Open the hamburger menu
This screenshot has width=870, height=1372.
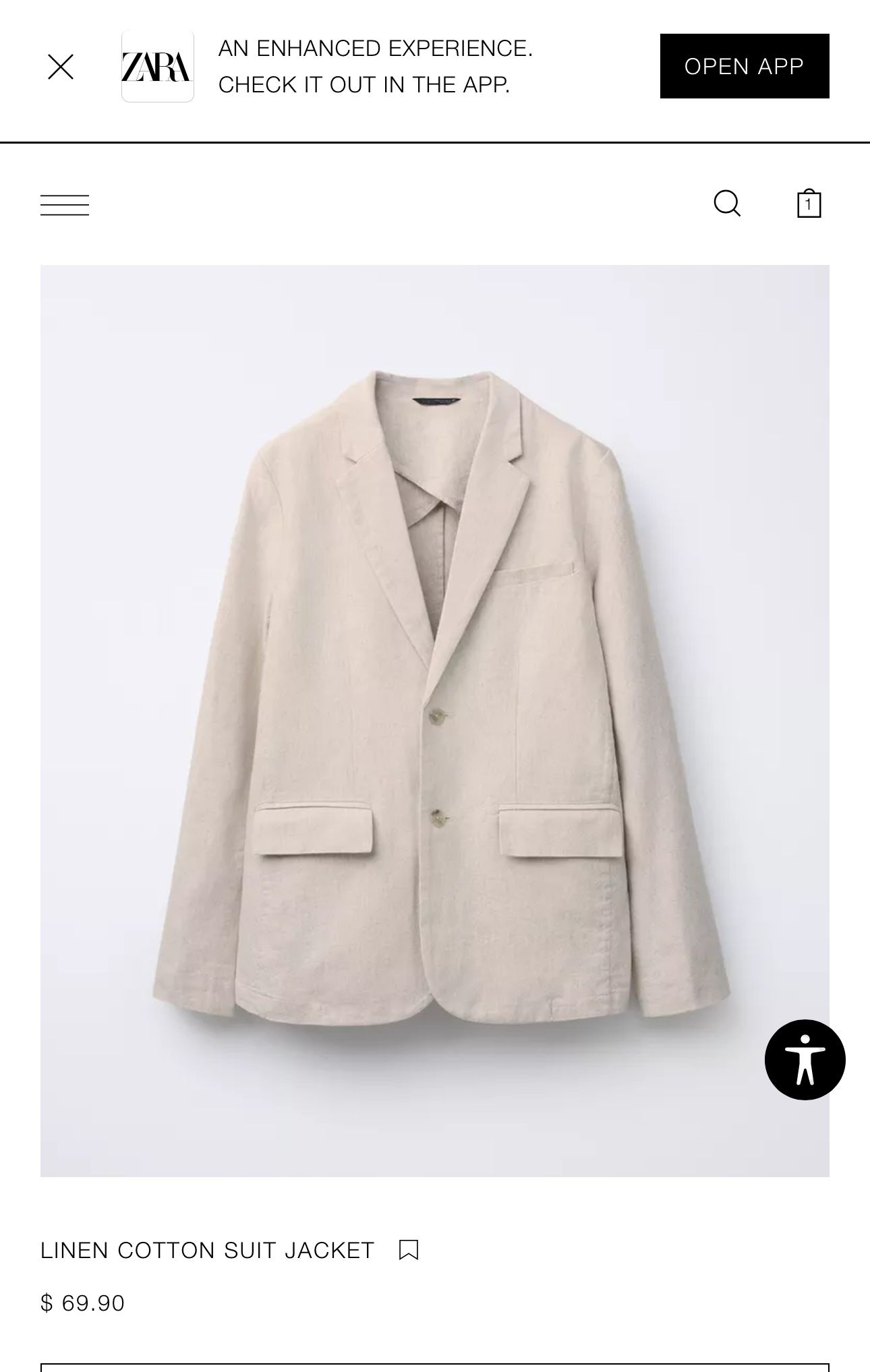coord(65,205)
